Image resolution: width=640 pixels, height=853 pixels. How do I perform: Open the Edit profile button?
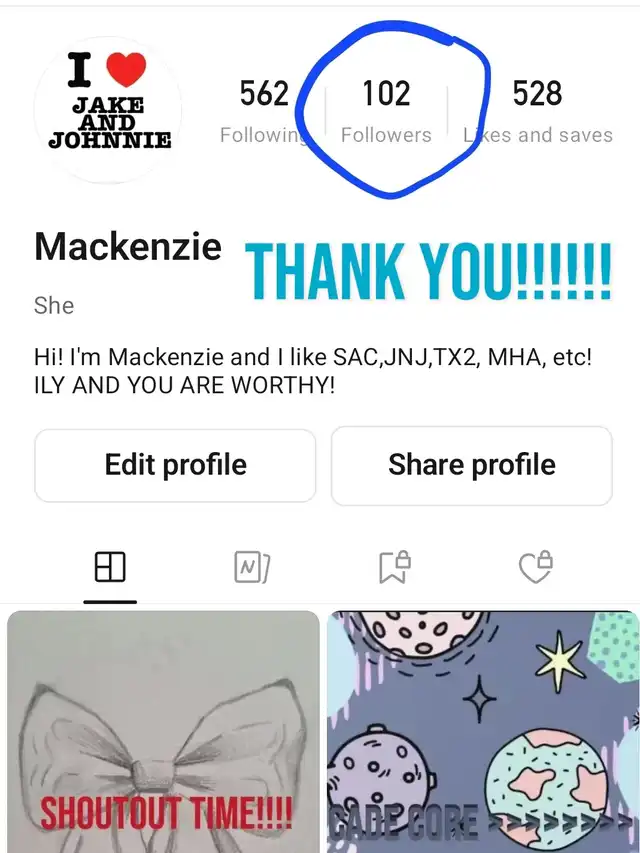175,465
